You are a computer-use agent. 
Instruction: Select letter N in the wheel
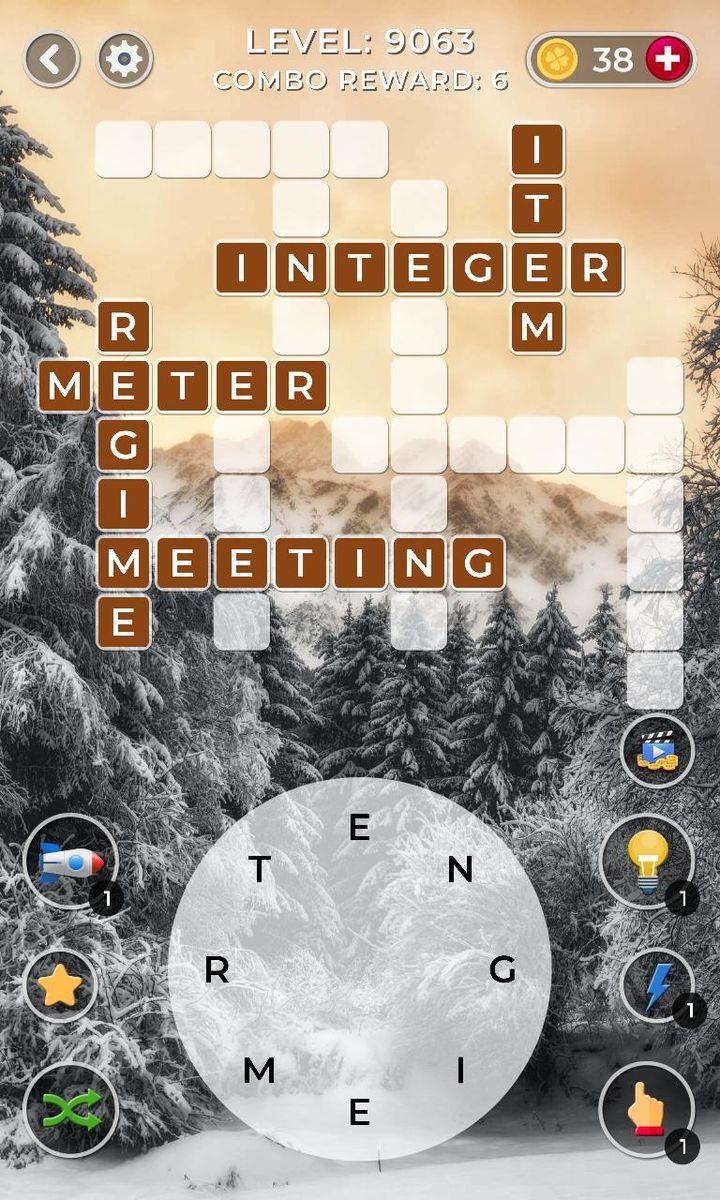[460, 870]
